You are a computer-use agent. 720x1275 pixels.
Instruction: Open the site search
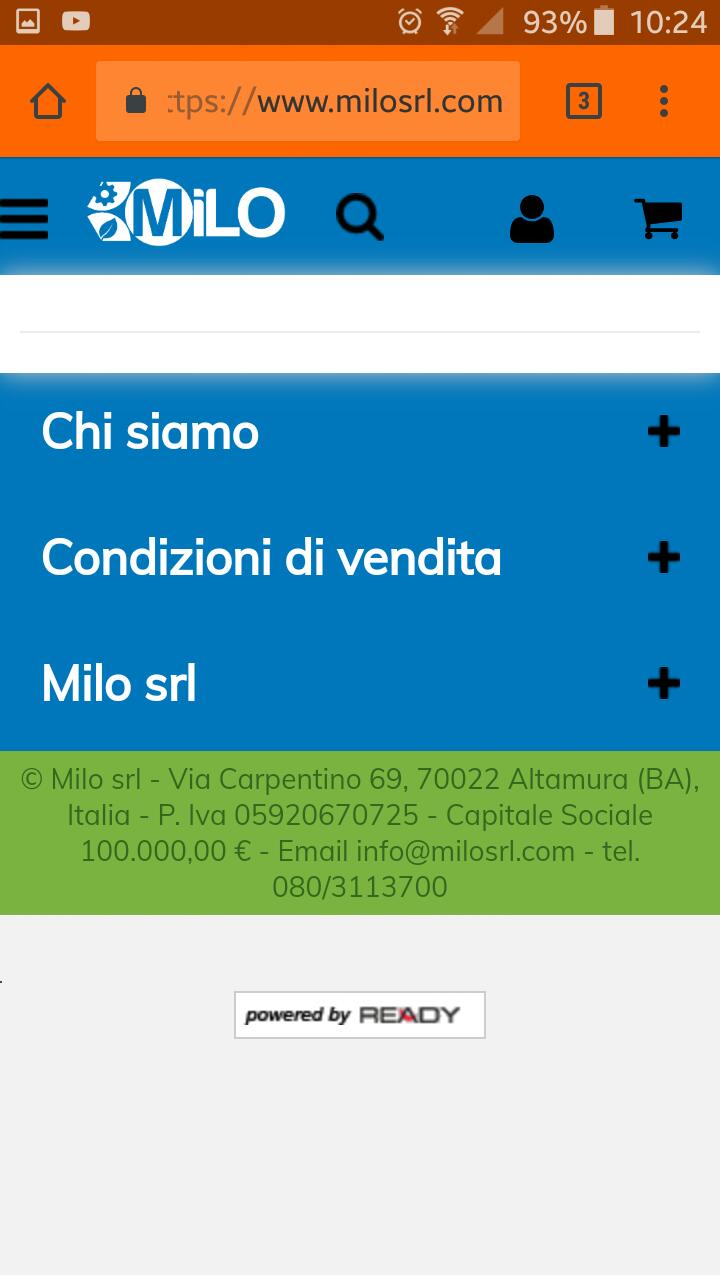click(x=359, y=217)
